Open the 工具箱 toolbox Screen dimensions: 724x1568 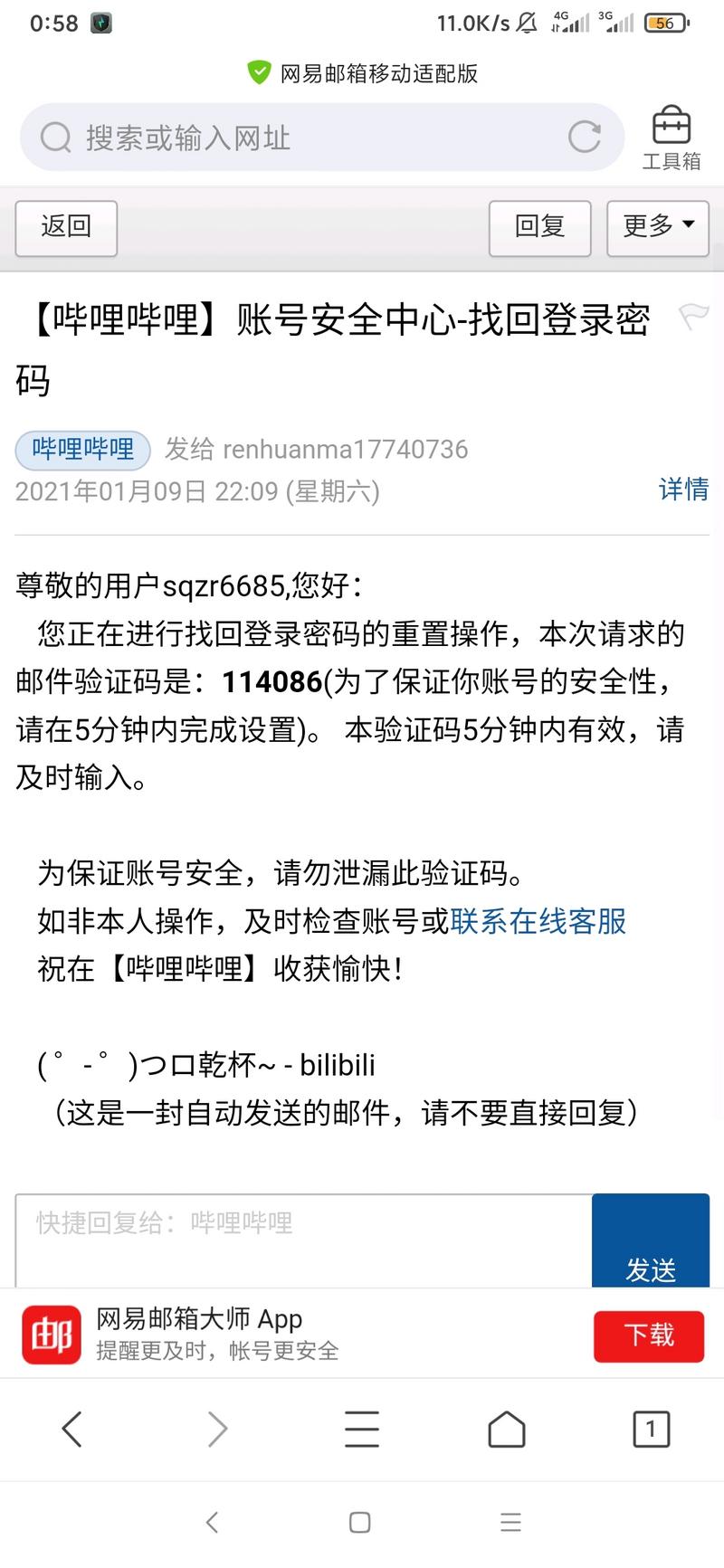pos(671,138)
